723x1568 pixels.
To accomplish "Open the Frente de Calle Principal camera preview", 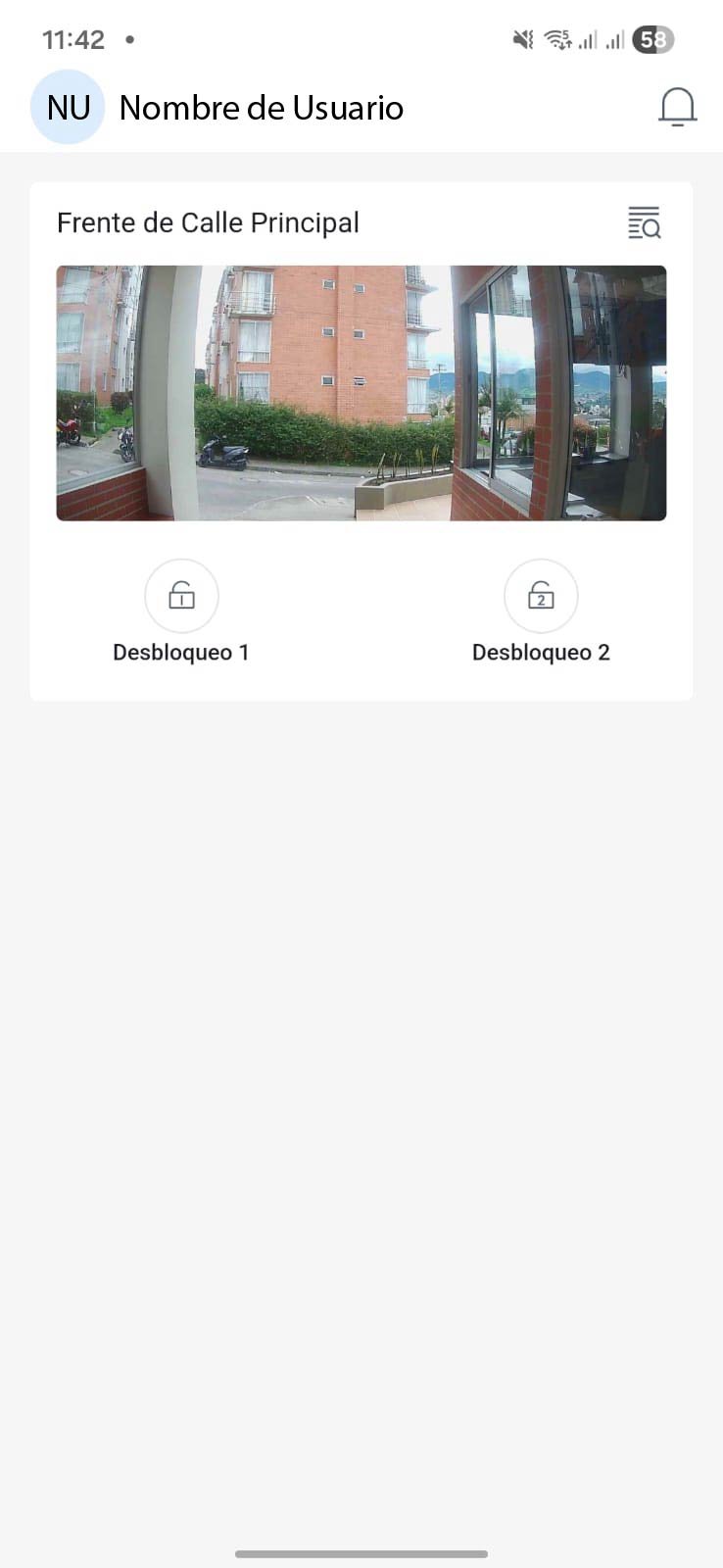I will (x=361, y=392).
